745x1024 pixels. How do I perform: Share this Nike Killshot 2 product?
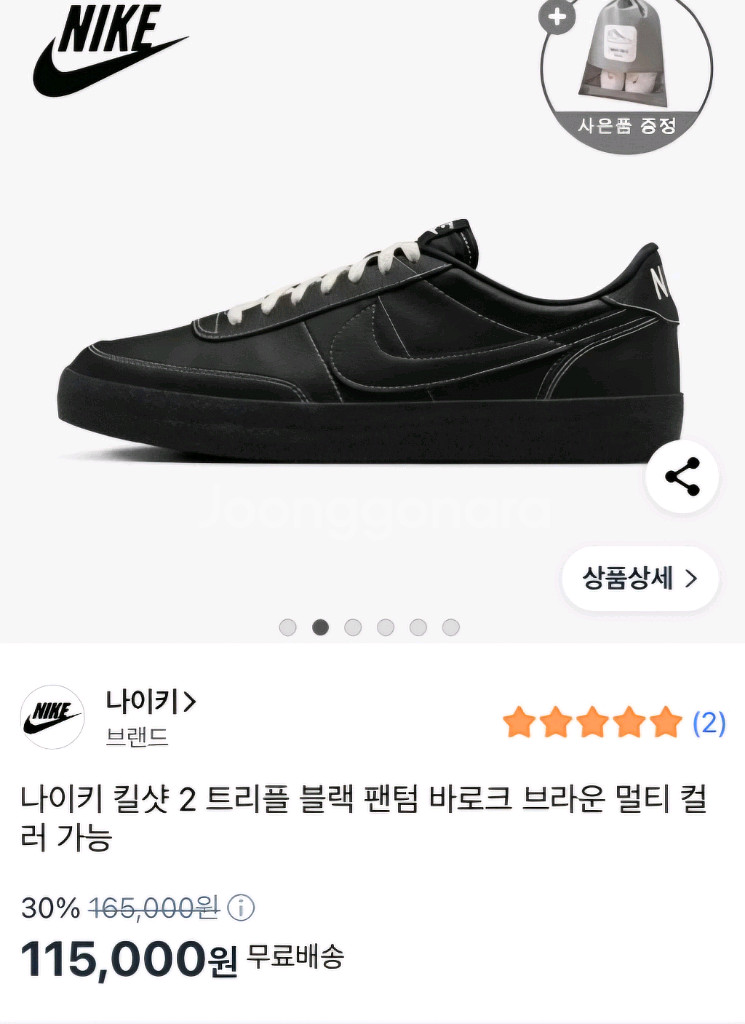[682, 477]
